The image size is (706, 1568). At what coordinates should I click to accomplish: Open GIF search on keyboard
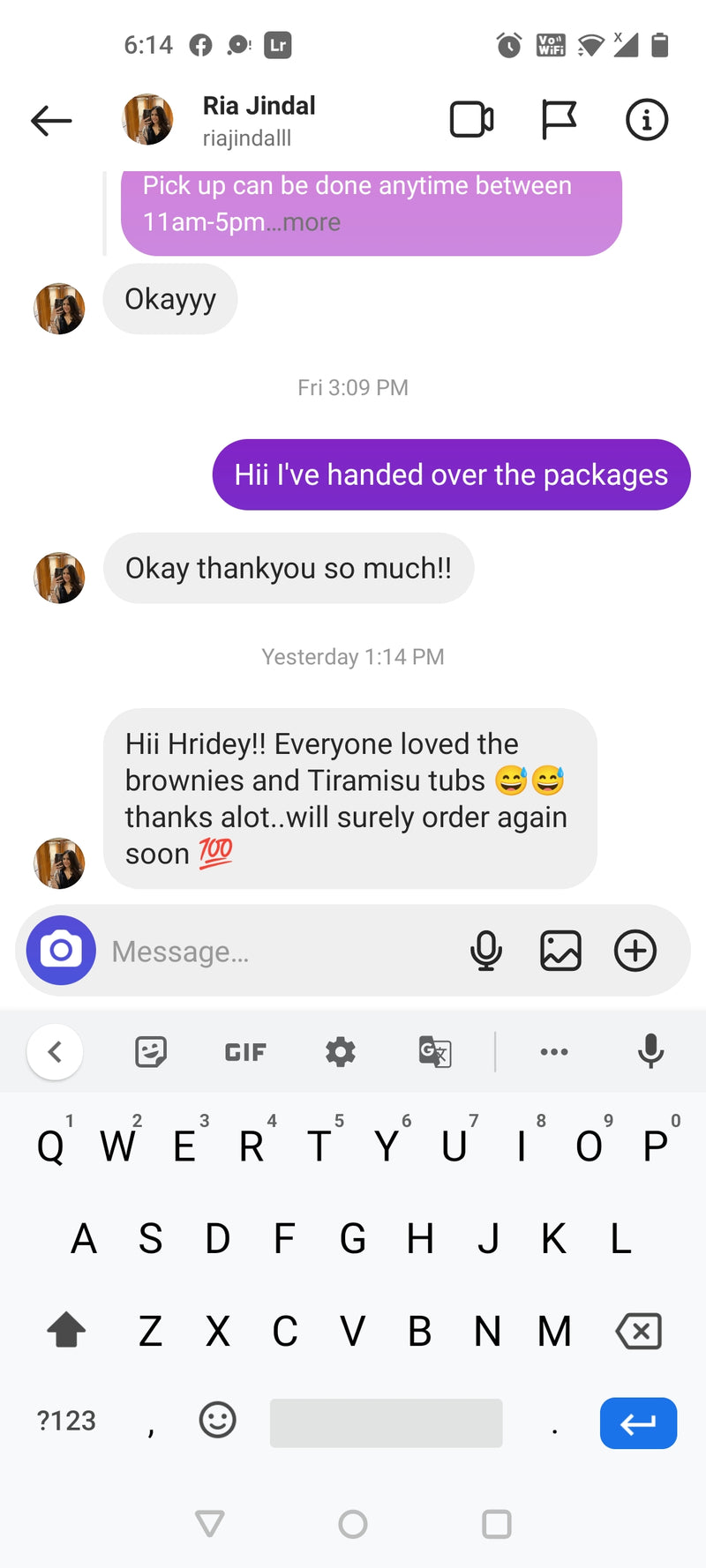point(245,1052)
